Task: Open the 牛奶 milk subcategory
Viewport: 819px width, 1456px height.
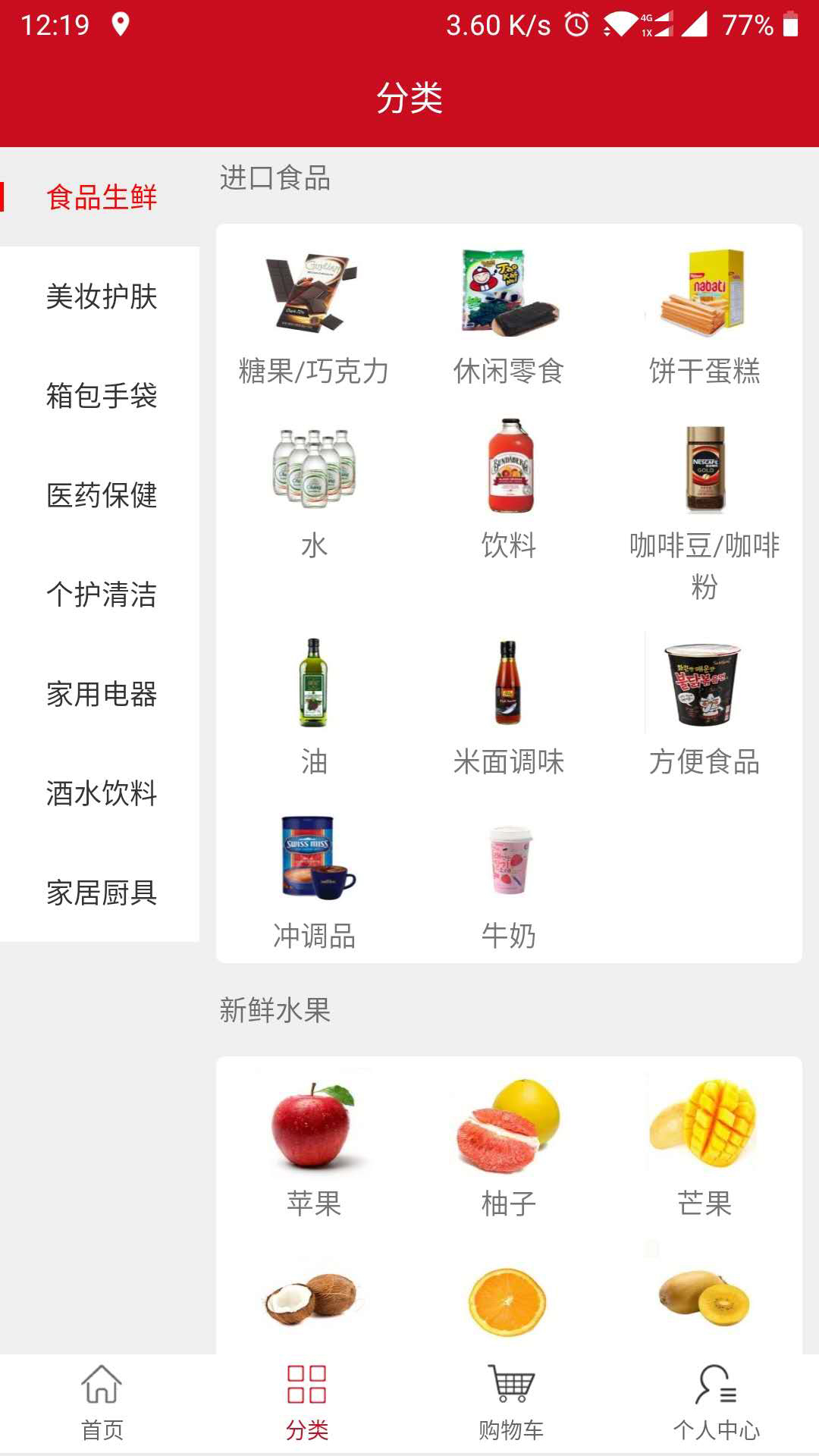Action: coord(509,883)
